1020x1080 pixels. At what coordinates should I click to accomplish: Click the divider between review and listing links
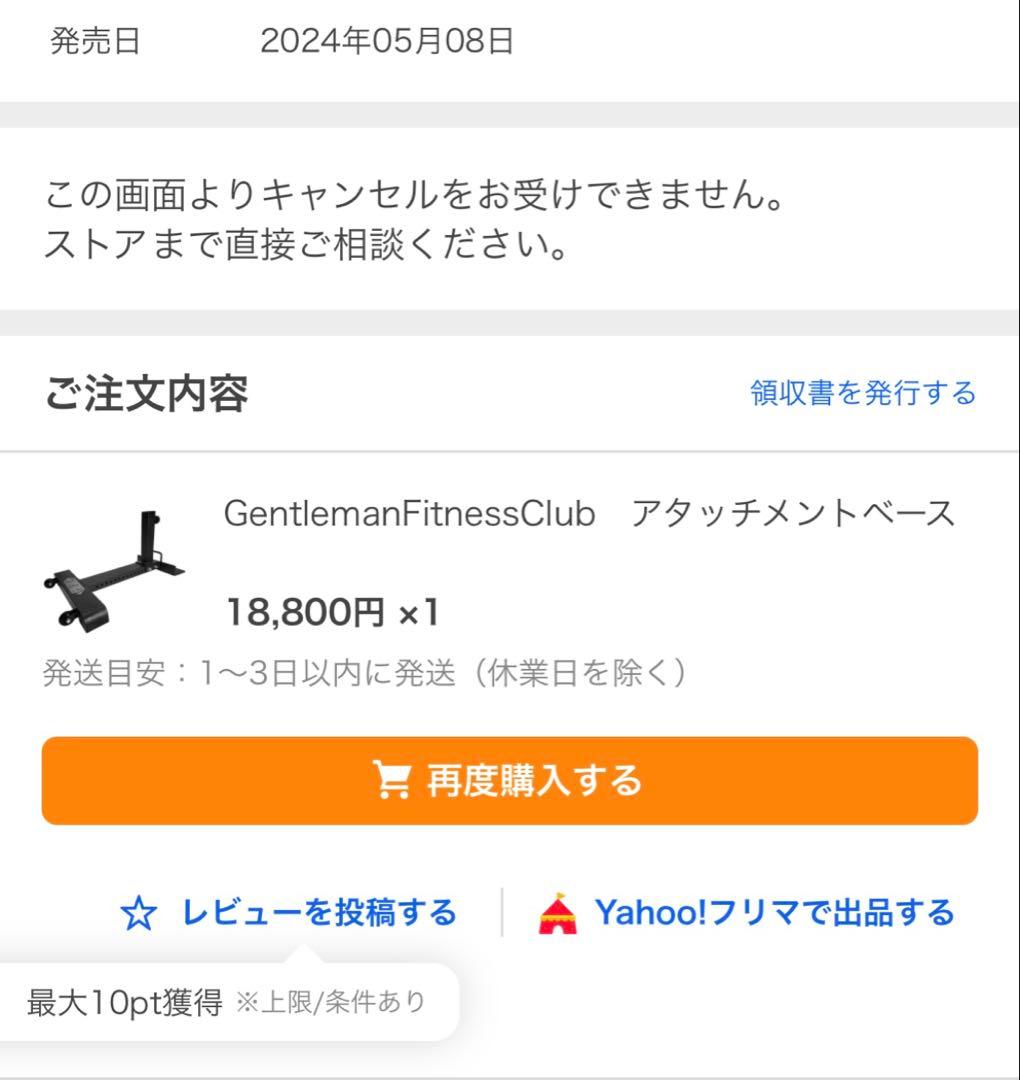(500, 911)
